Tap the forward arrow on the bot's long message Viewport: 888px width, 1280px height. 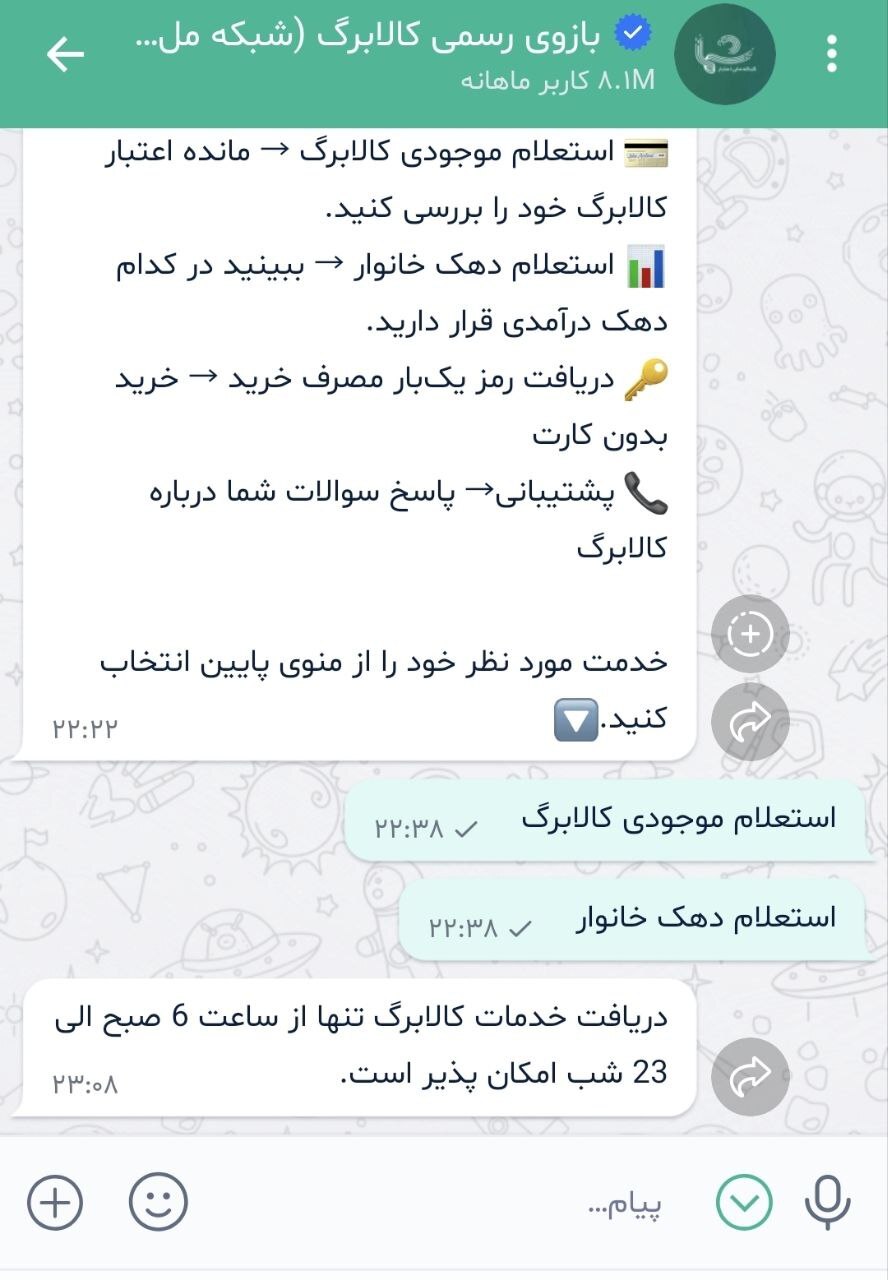(x=750, y=720)
